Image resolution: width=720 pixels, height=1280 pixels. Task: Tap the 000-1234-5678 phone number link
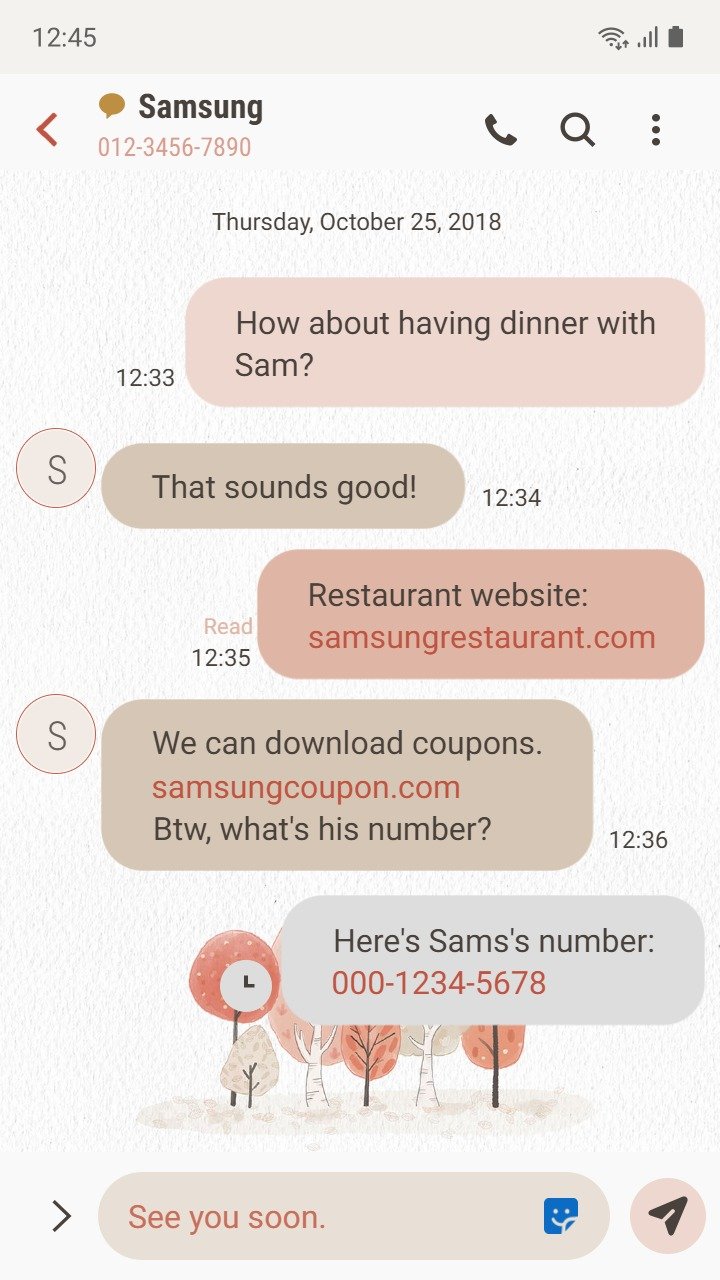[439, 983]
